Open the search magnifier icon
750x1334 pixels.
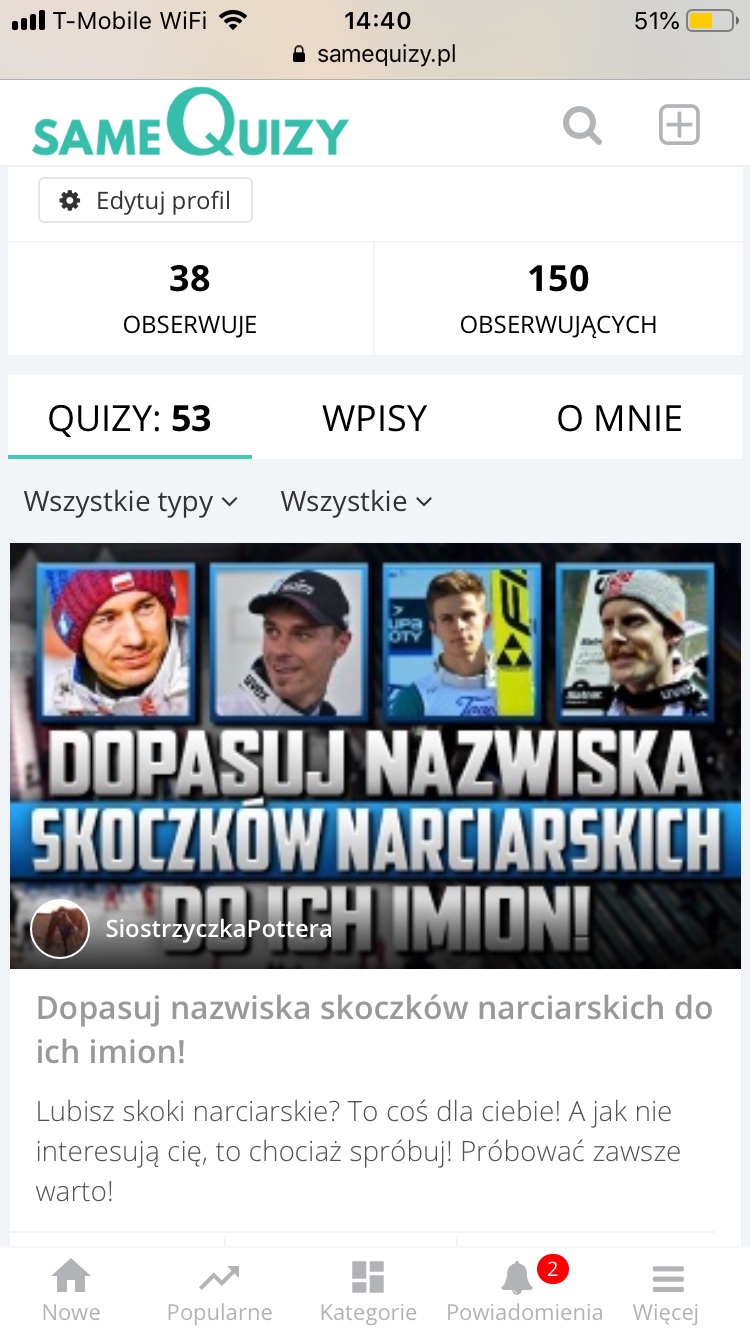pyautogui.click(x=582, y=126)
